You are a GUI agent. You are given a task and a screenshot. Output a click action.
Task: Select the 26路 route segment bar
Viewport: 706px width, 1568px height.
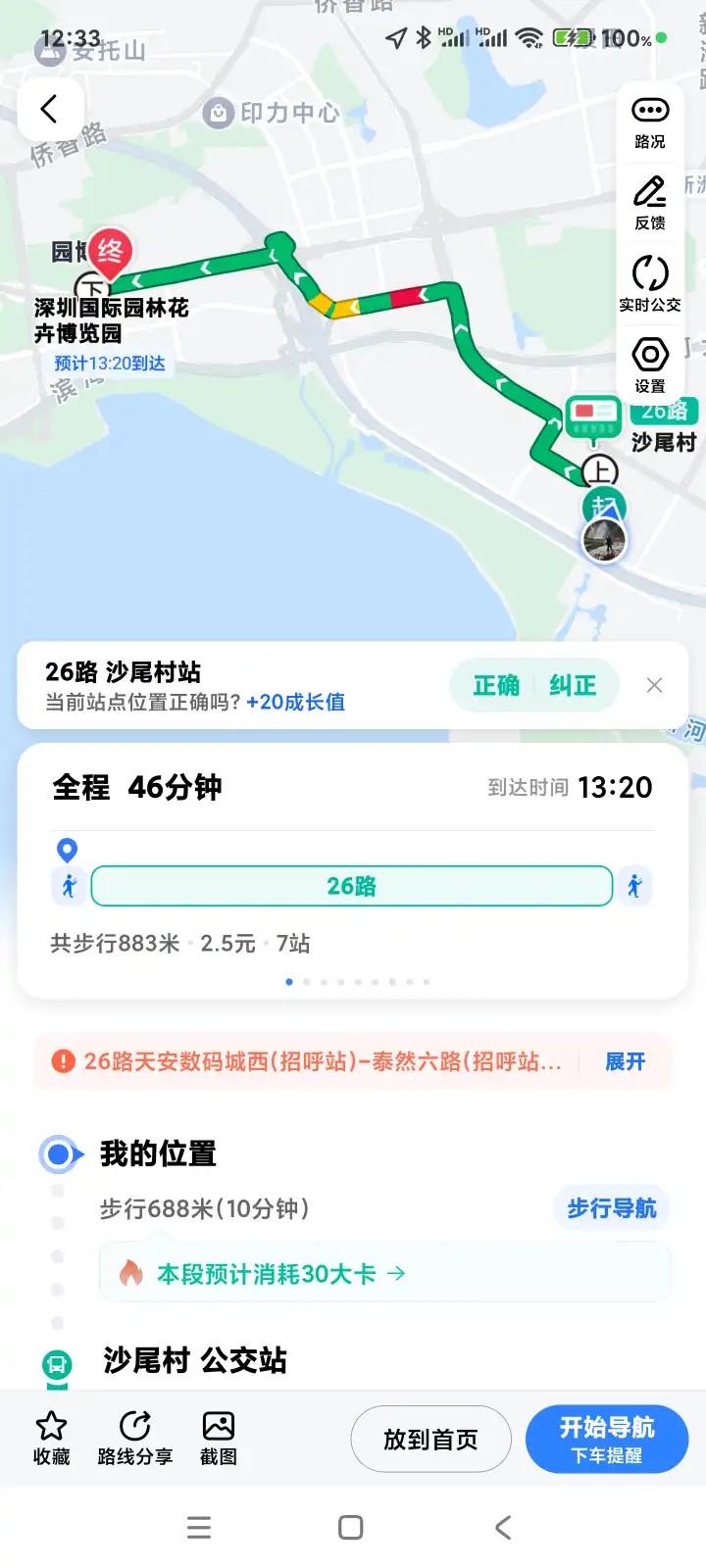click(x=351, y=886)
